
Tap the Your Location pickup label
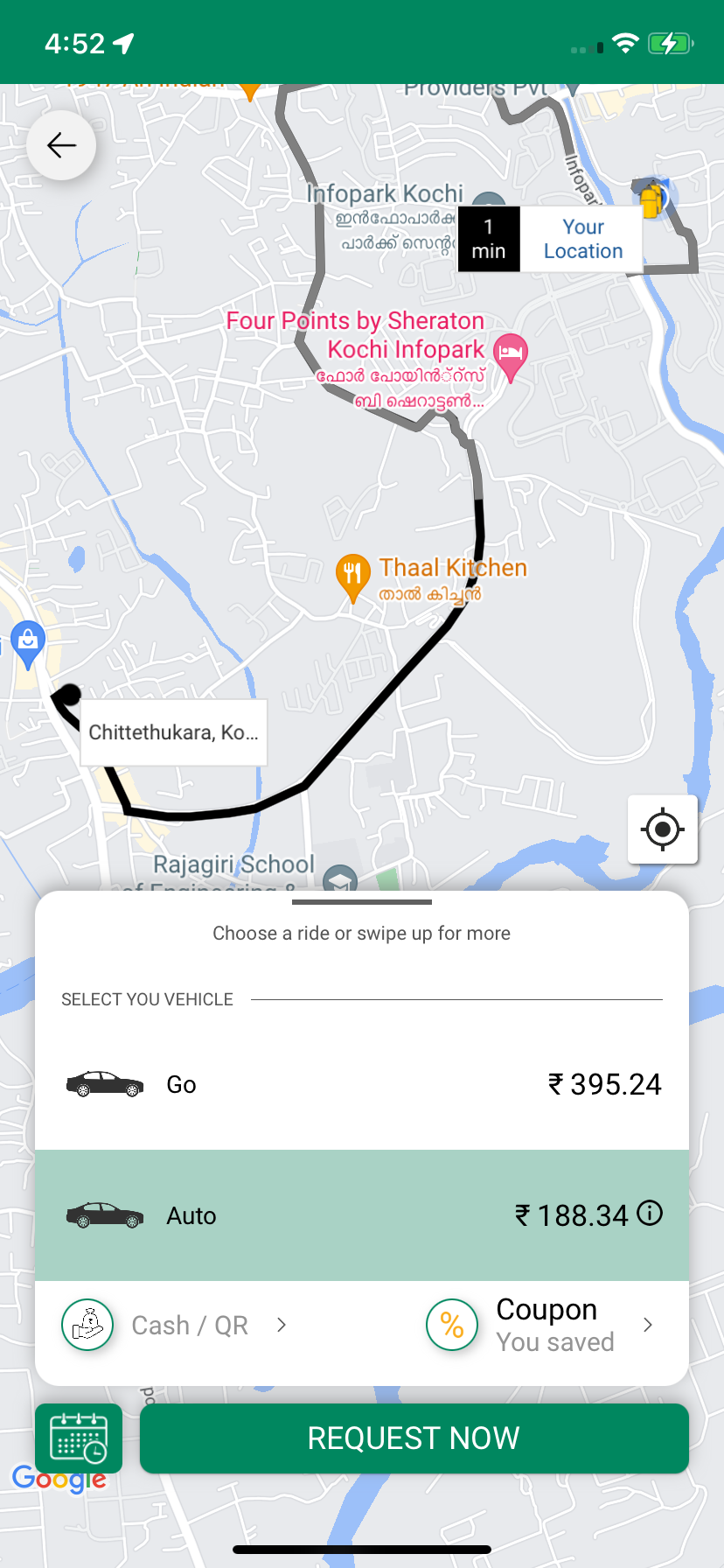tap(582, 239)
